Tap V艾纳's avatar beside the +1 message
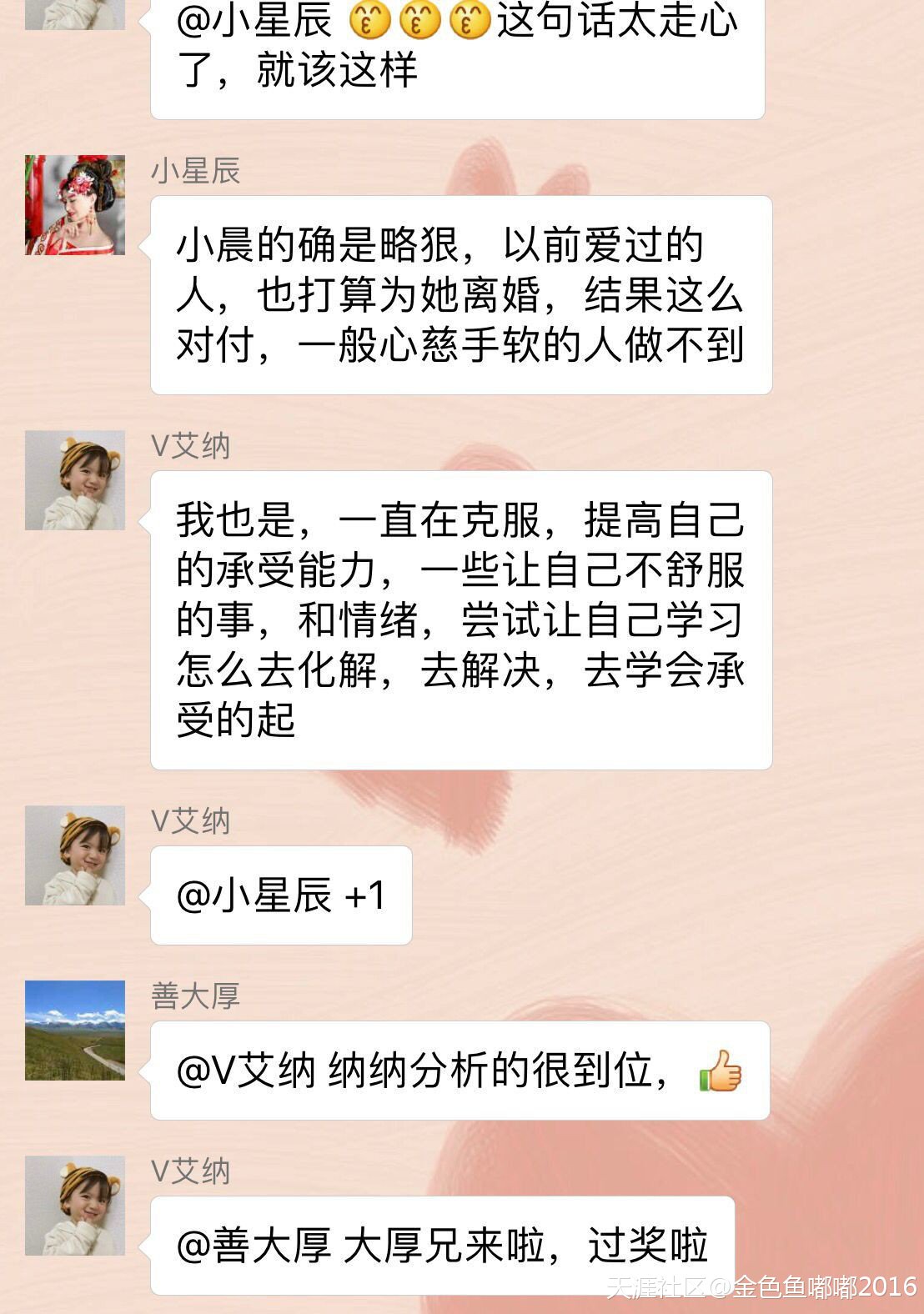The image size is (924, 1314). (x=75, y=855)
